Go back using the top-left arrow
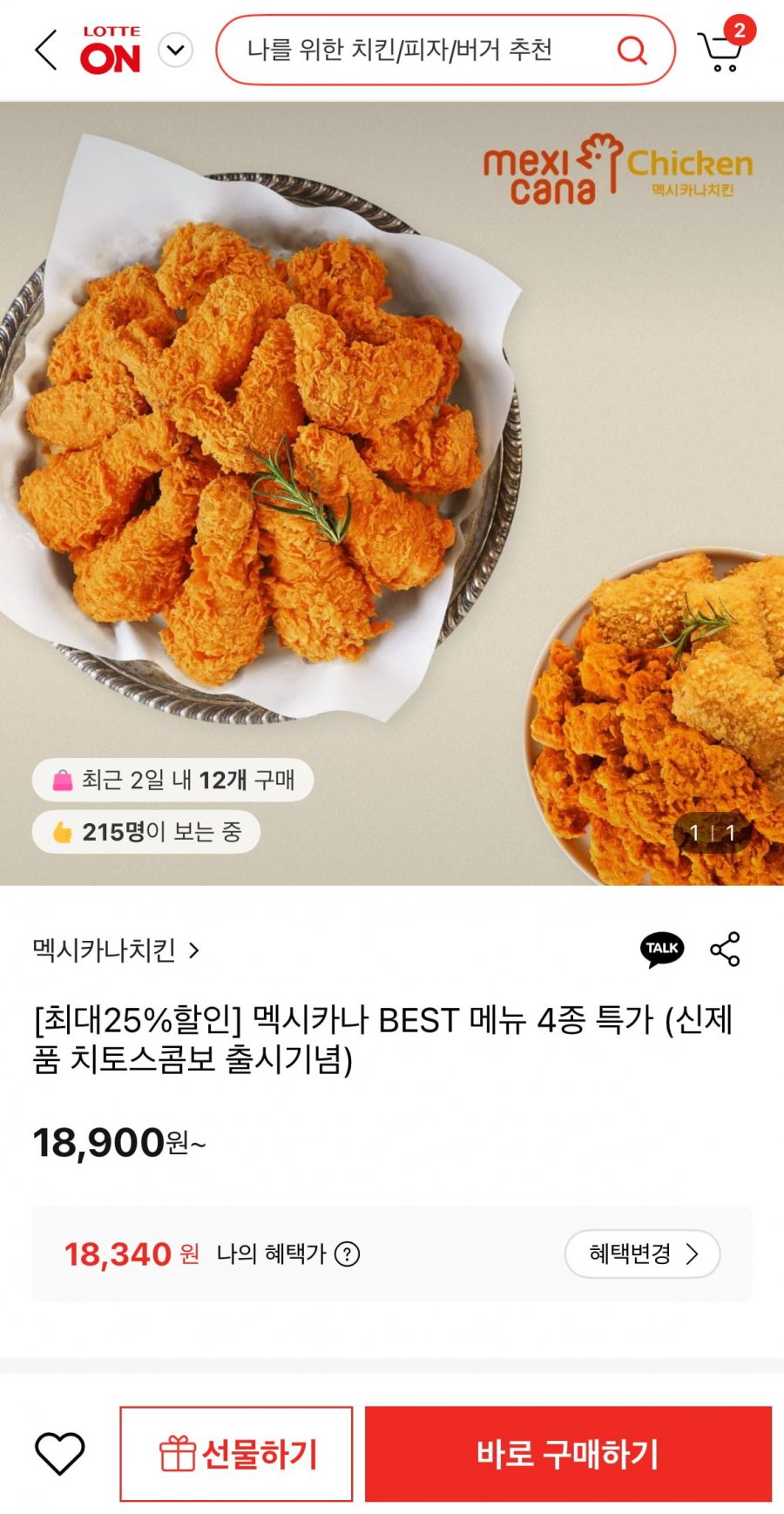Screen dimensions: 784x1514 (46, 50)
